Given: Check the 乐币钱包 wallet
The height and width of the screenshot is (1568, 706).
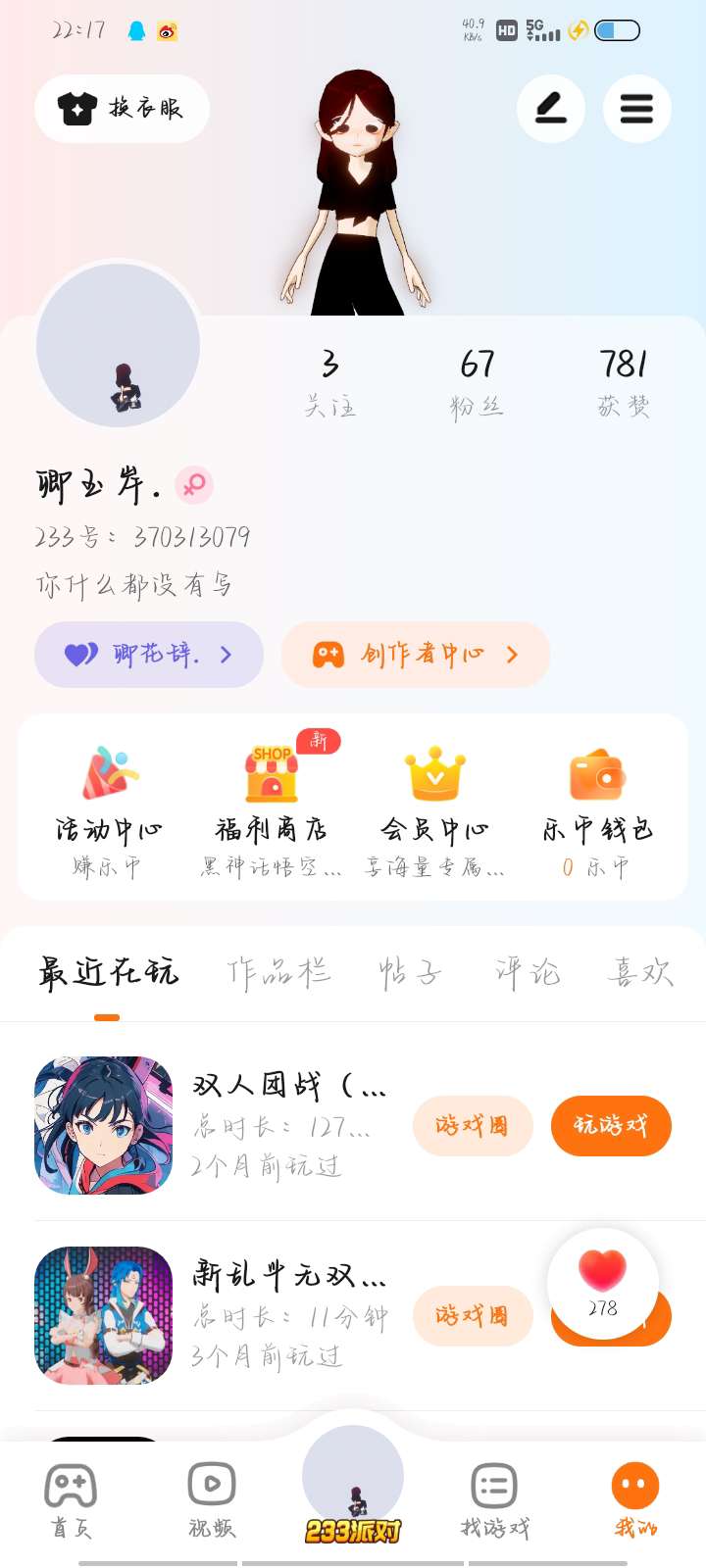Looking at the screenshot, I should coord(597,808).
